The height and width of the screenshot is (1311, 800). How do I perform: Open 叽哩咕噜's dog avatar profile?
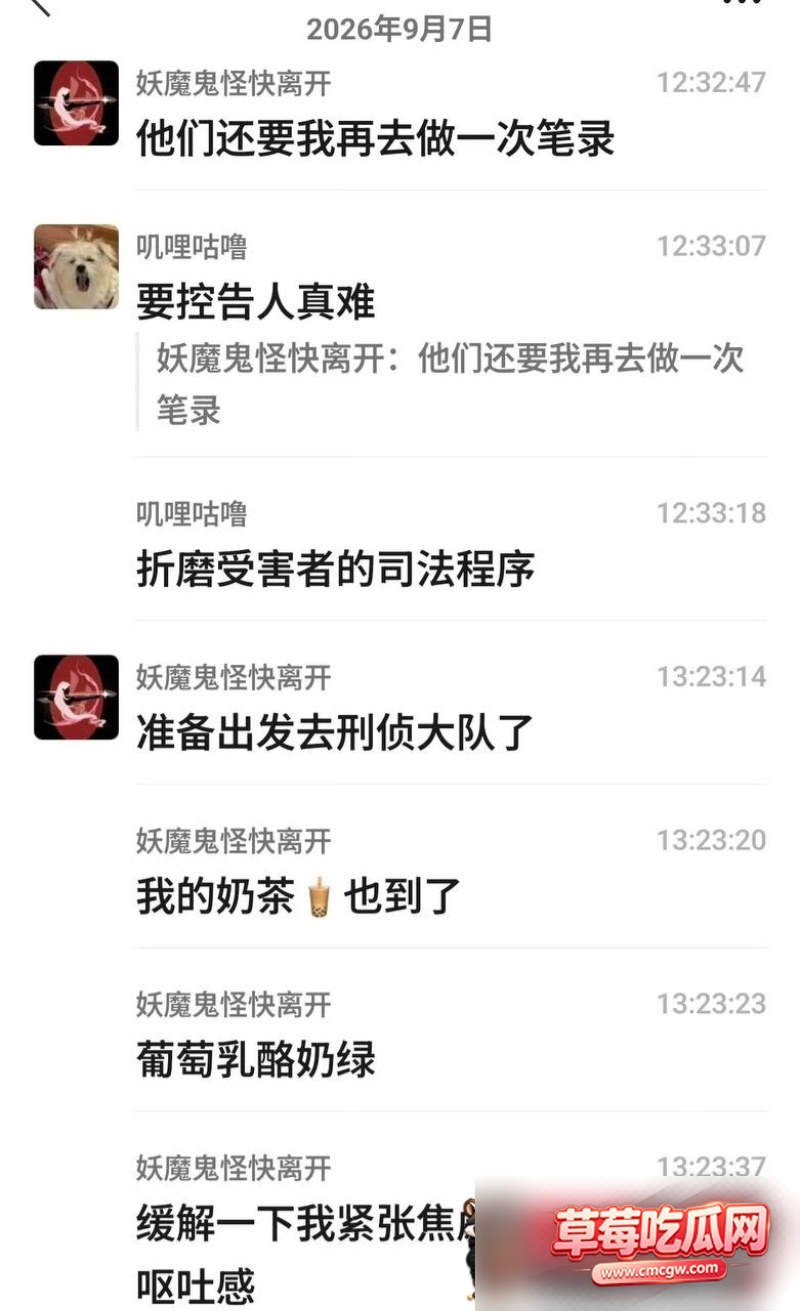[x=76, y=267]
